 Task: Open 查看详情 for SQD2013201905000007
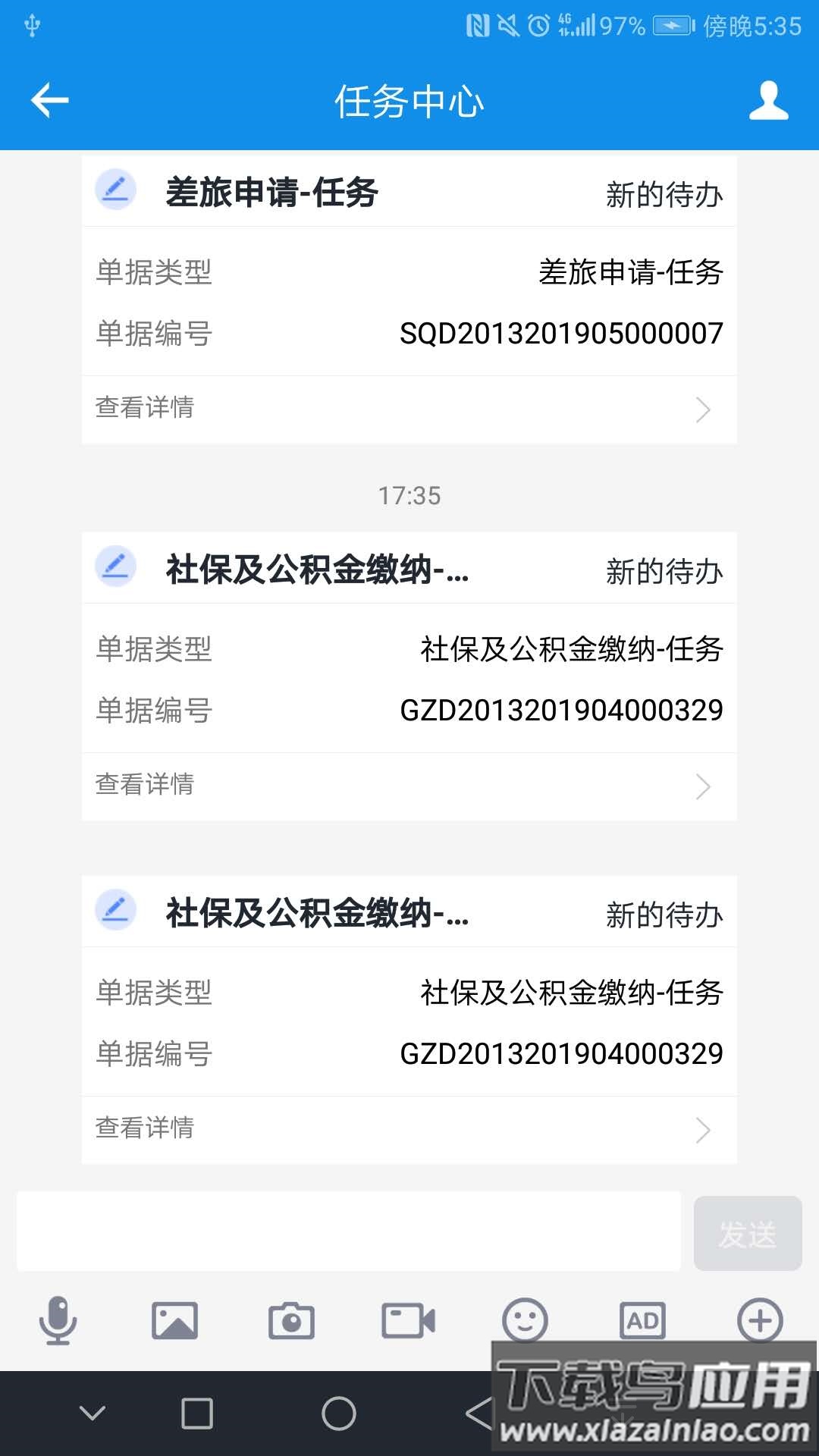[144, 408]
